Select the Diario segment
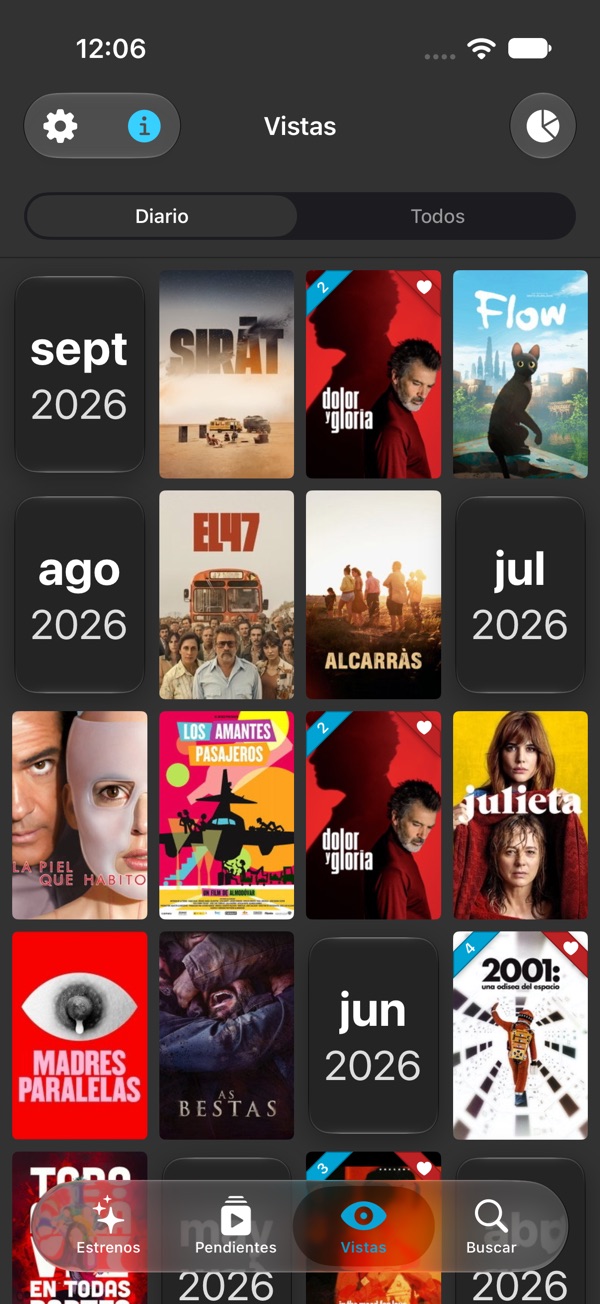The width and height of the screenshot is (600, 1304). pyautogui.click(x=162, y=216)
